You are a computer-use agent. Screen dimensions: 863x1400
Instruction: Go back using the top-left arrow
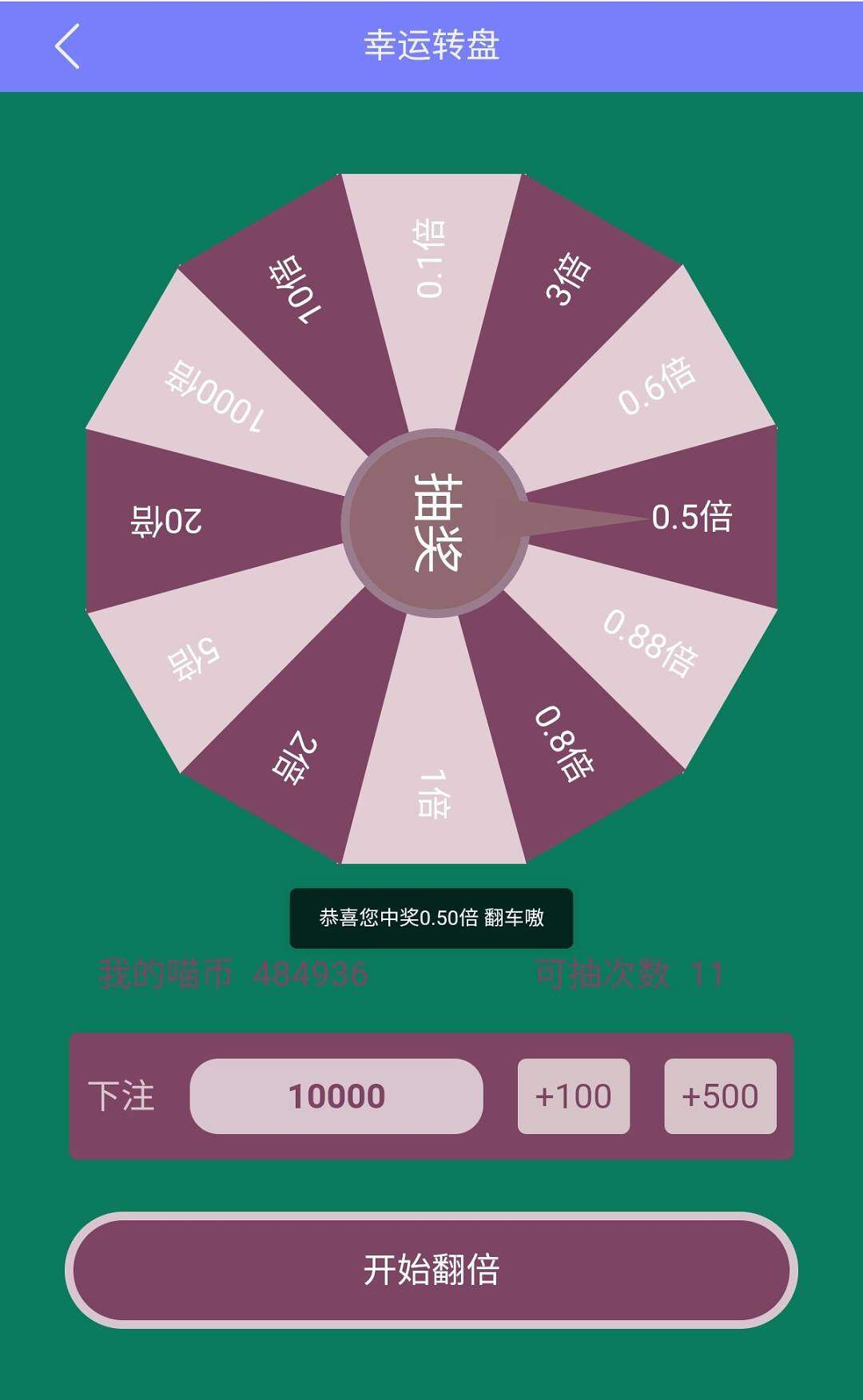tap(67, 46)
